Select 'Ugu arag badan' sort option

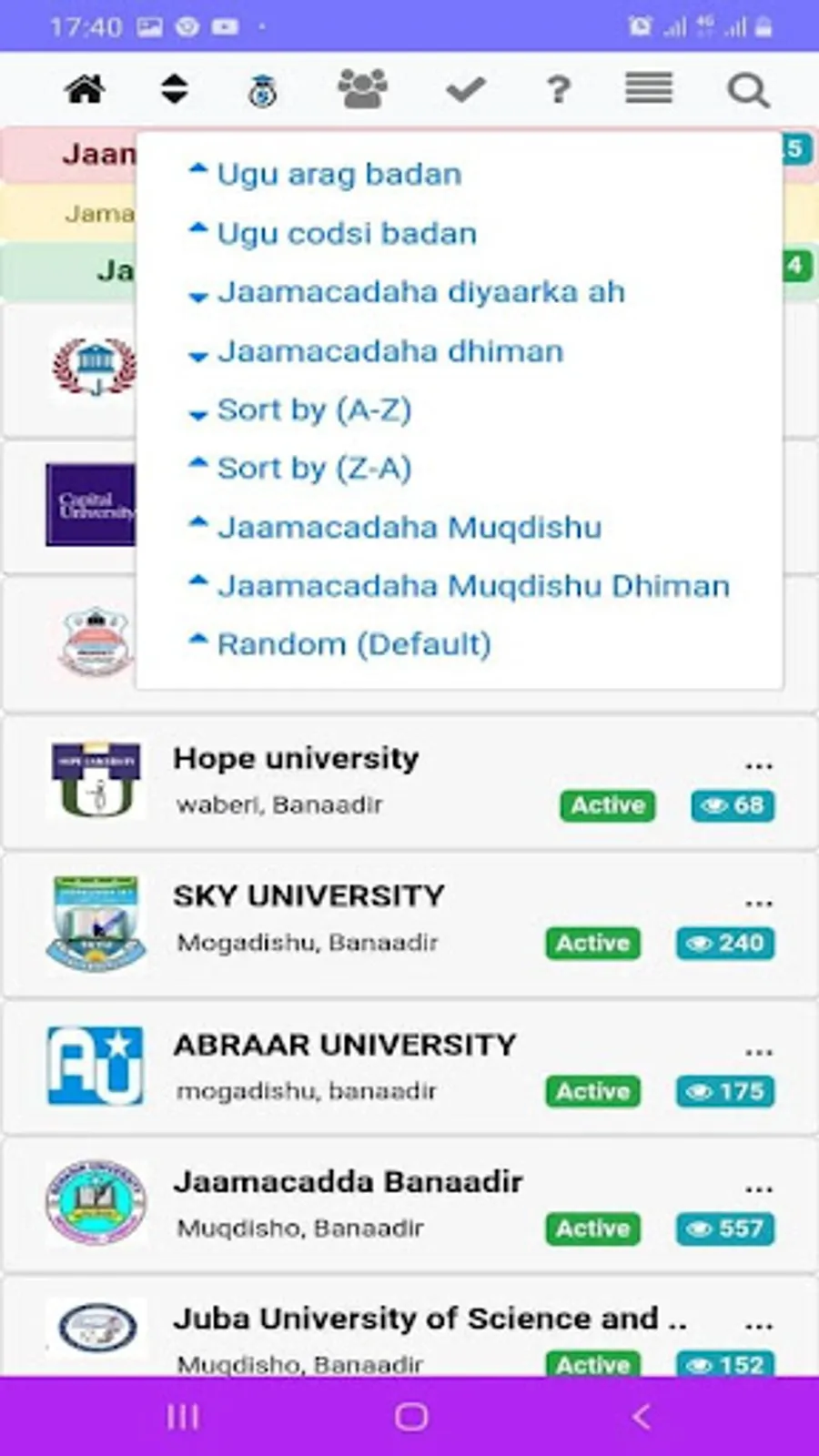pos(339,174)
